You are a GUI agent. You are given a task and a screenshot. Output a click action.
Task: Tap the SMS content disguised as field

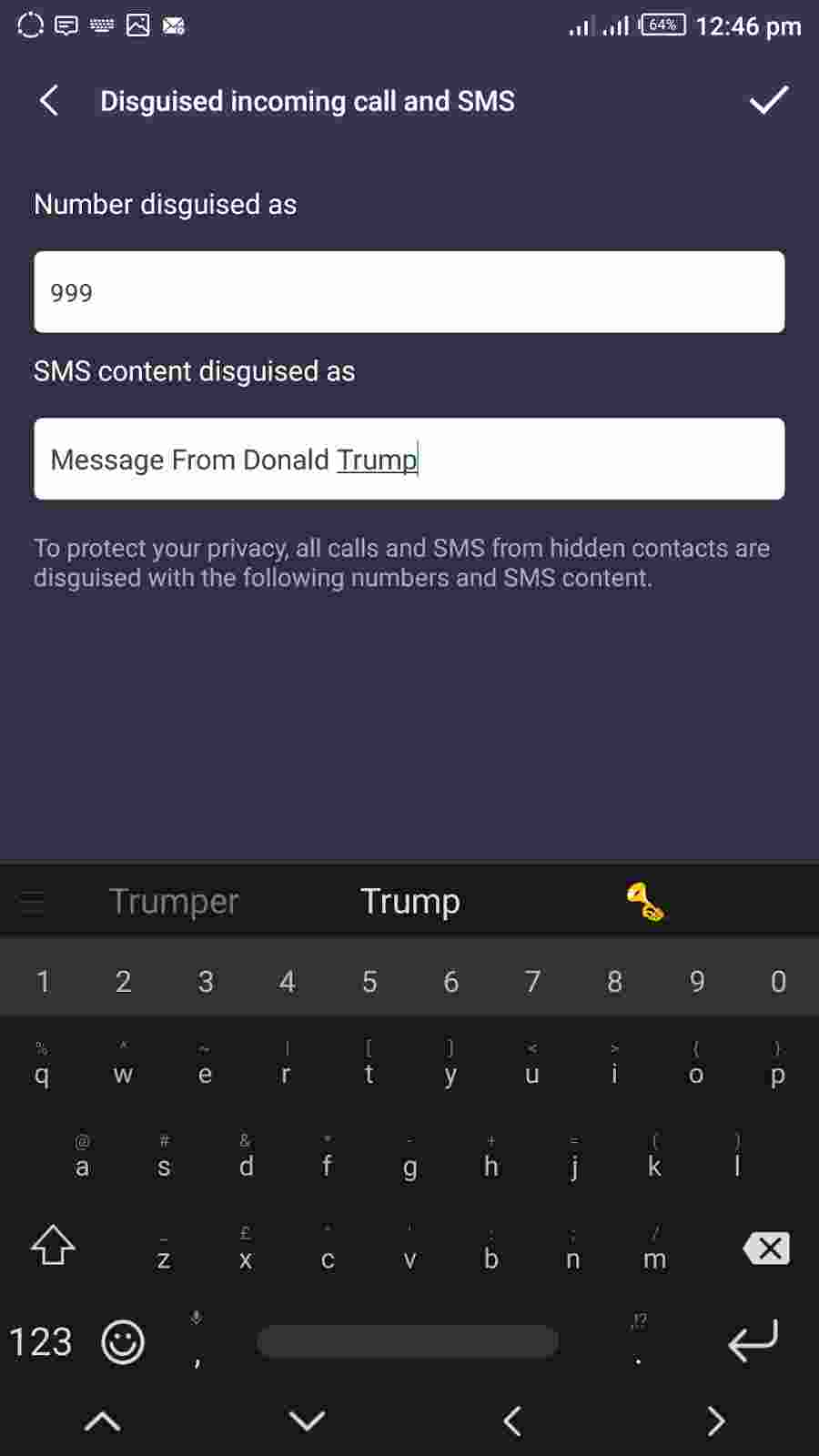point(409,459)
